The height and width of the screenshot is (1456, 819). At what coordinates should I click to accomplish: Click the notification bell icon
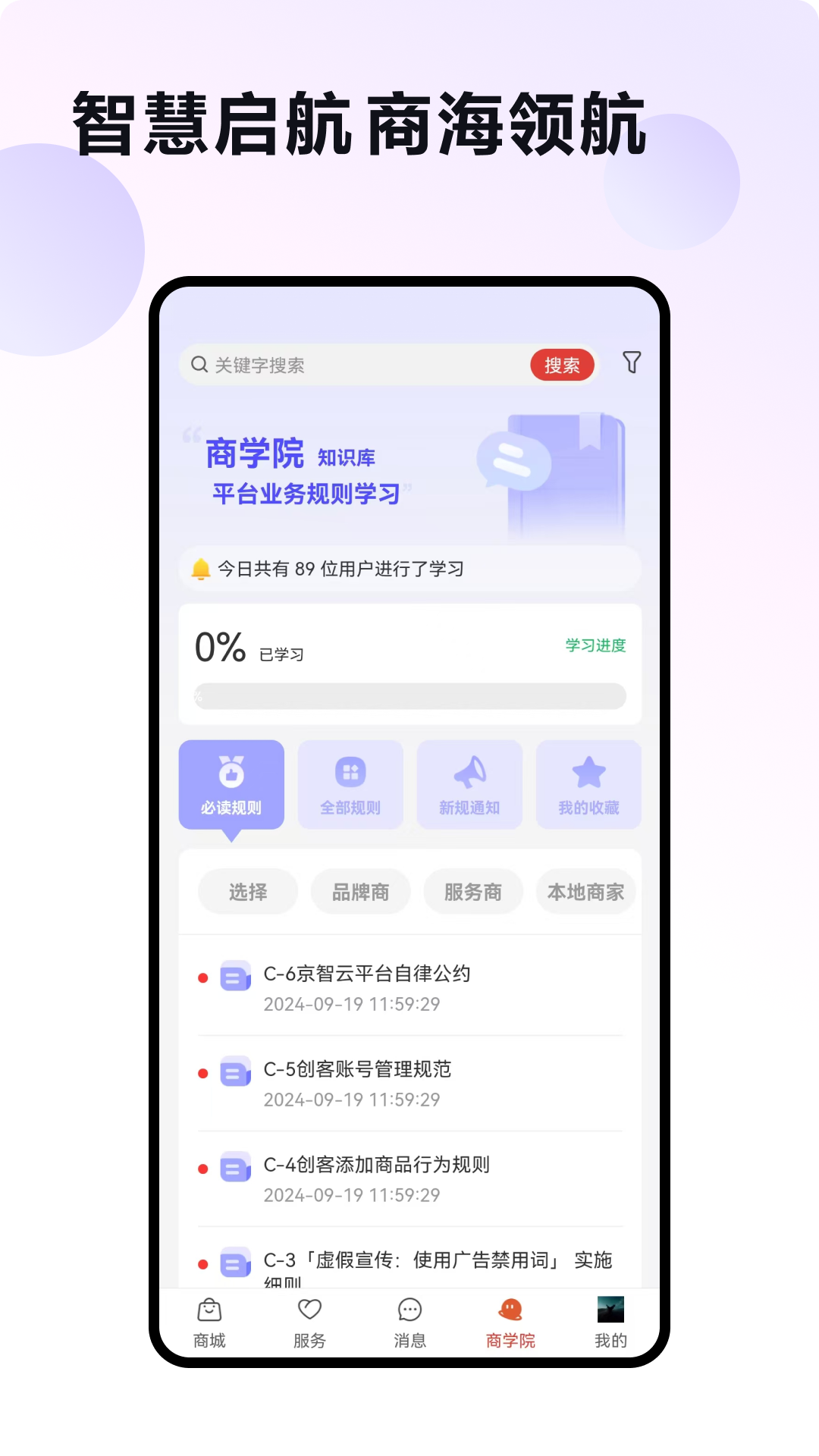coord(202,567)
